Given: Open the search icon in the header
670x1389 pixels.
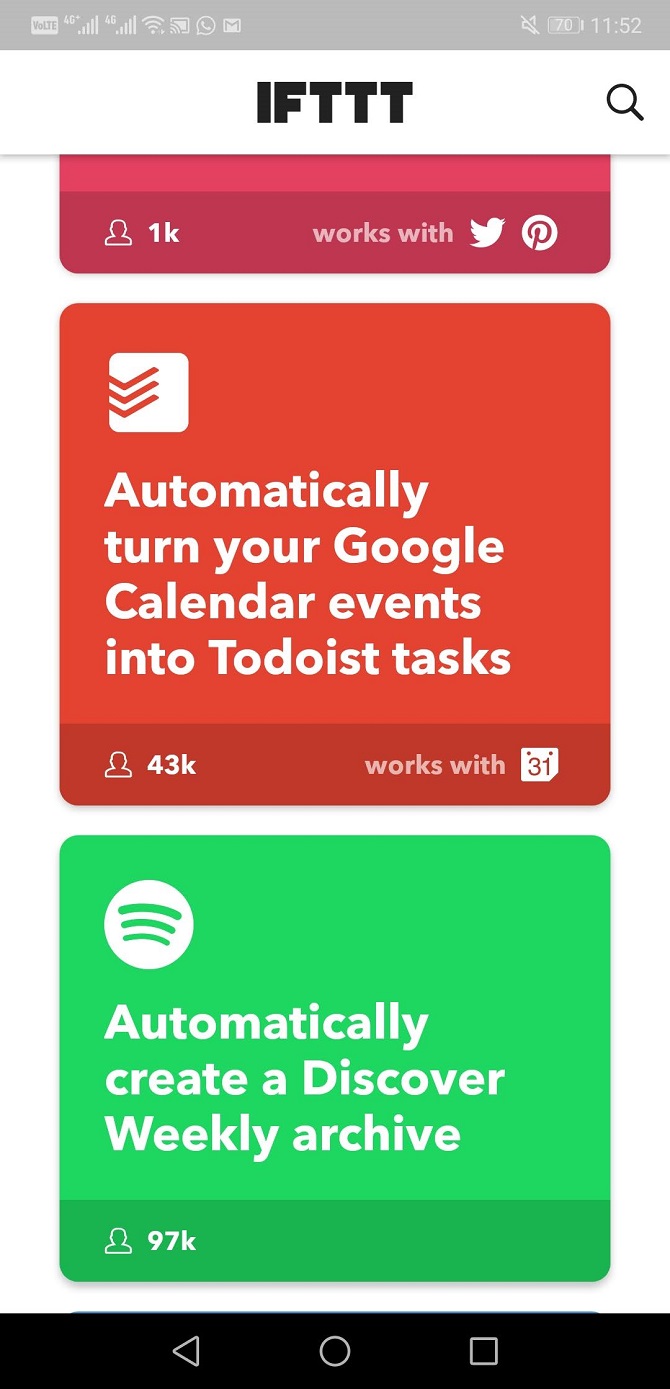Looking at the screenshot, I should click(625, 102).
